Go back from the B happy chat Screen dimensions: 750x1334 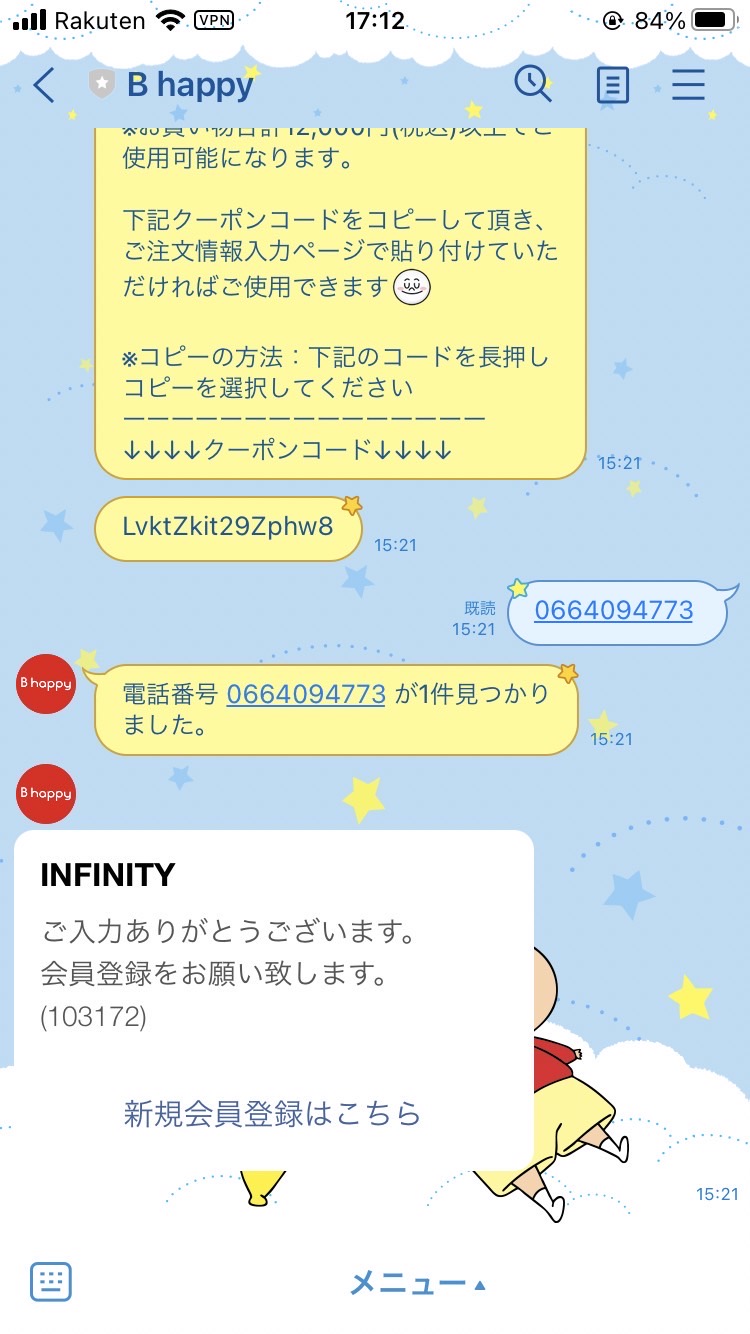click(x=44, y=85)
